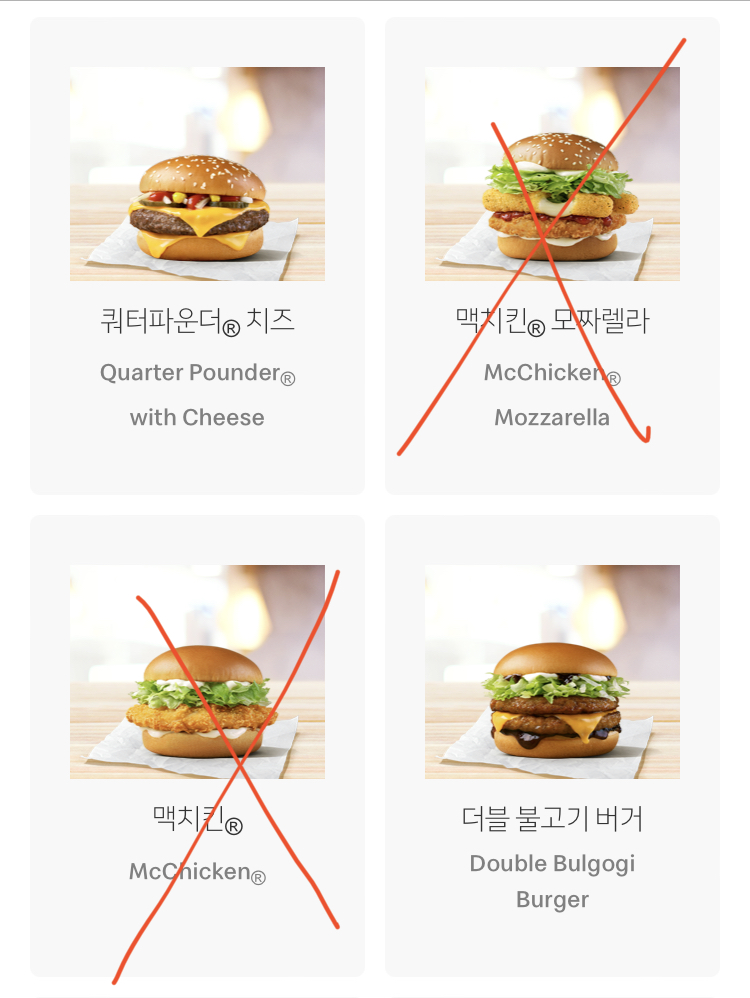The height and width of the screenshot is (998, 750).
Task: Tap the Double Bulgogi Burger card
Action: click(552, 745)
